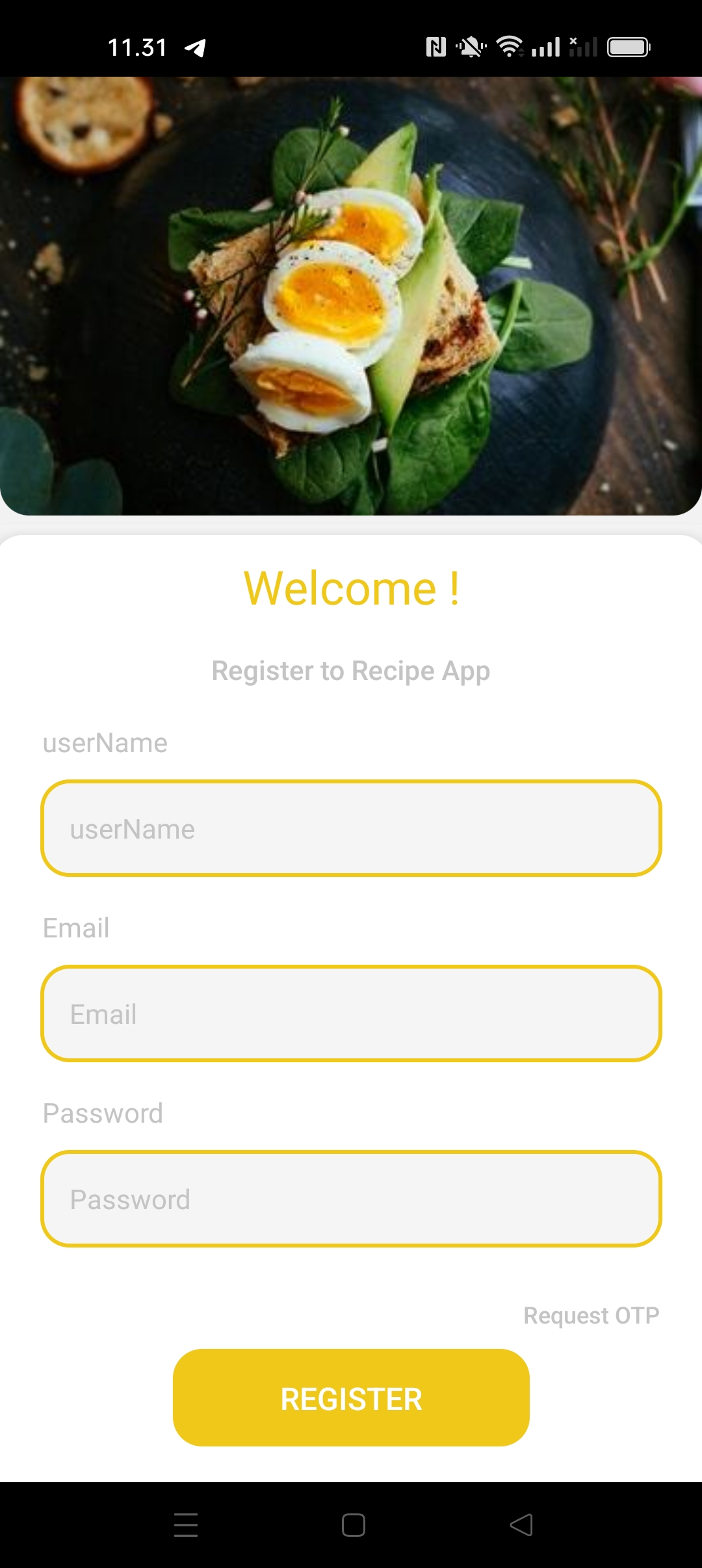
Task: Select the Email field label
Action: click(x=75, y=928)
